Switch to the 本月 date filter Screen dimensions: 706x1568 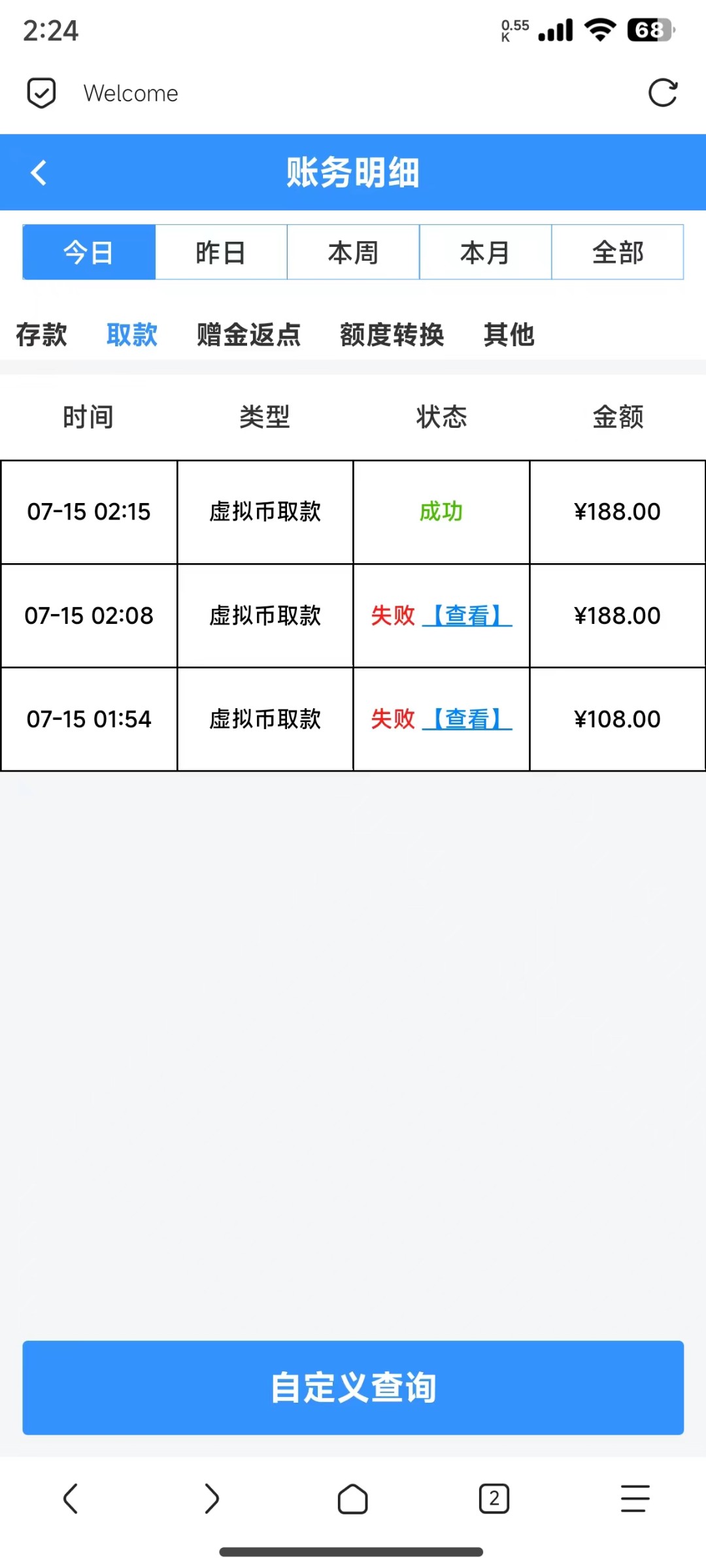pyautogui.click(x=485, y=252)
